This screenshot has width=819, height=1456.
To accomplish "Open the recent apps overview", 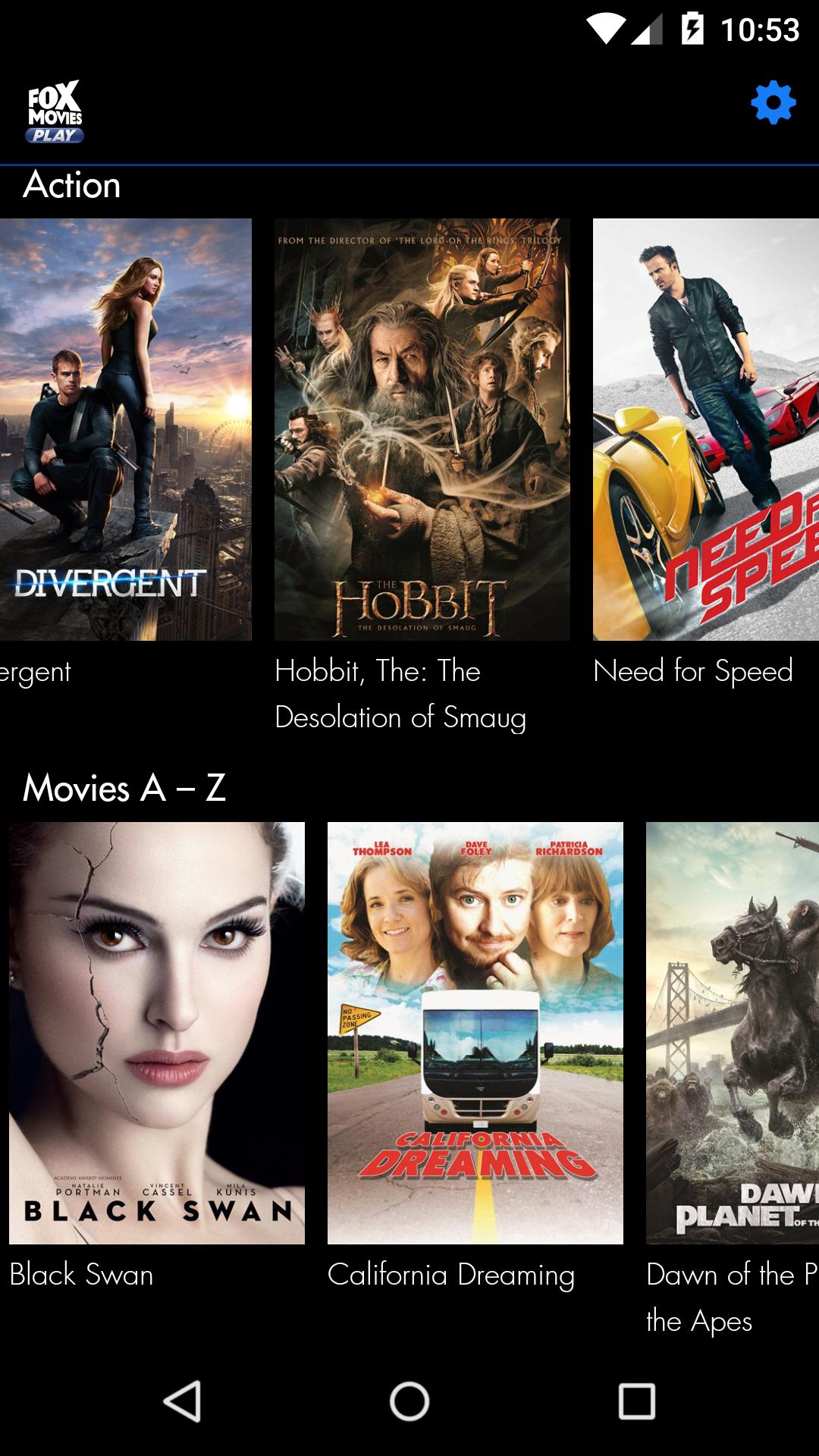I will pos(636,1401).
